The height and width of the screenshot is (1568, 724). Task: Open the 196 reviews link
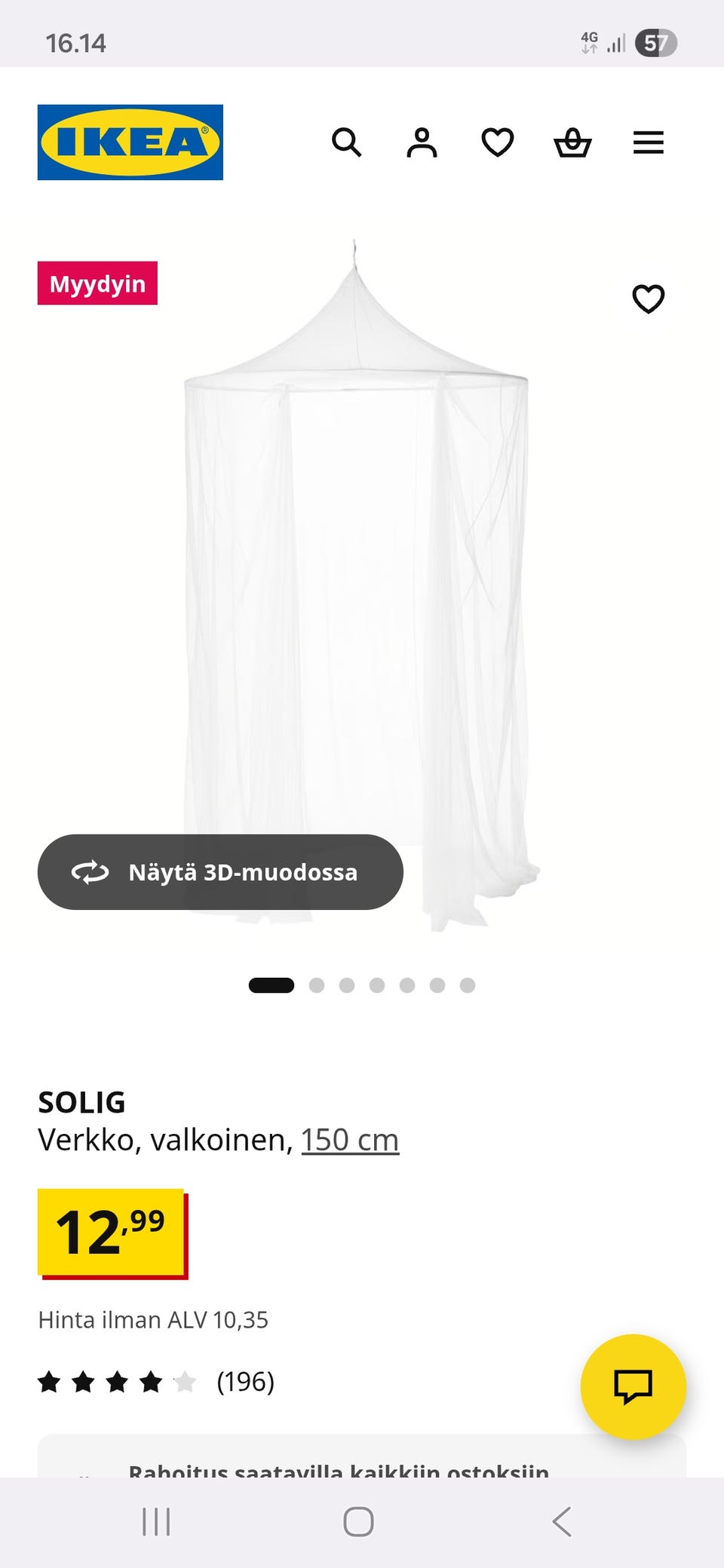[244, 1382]
